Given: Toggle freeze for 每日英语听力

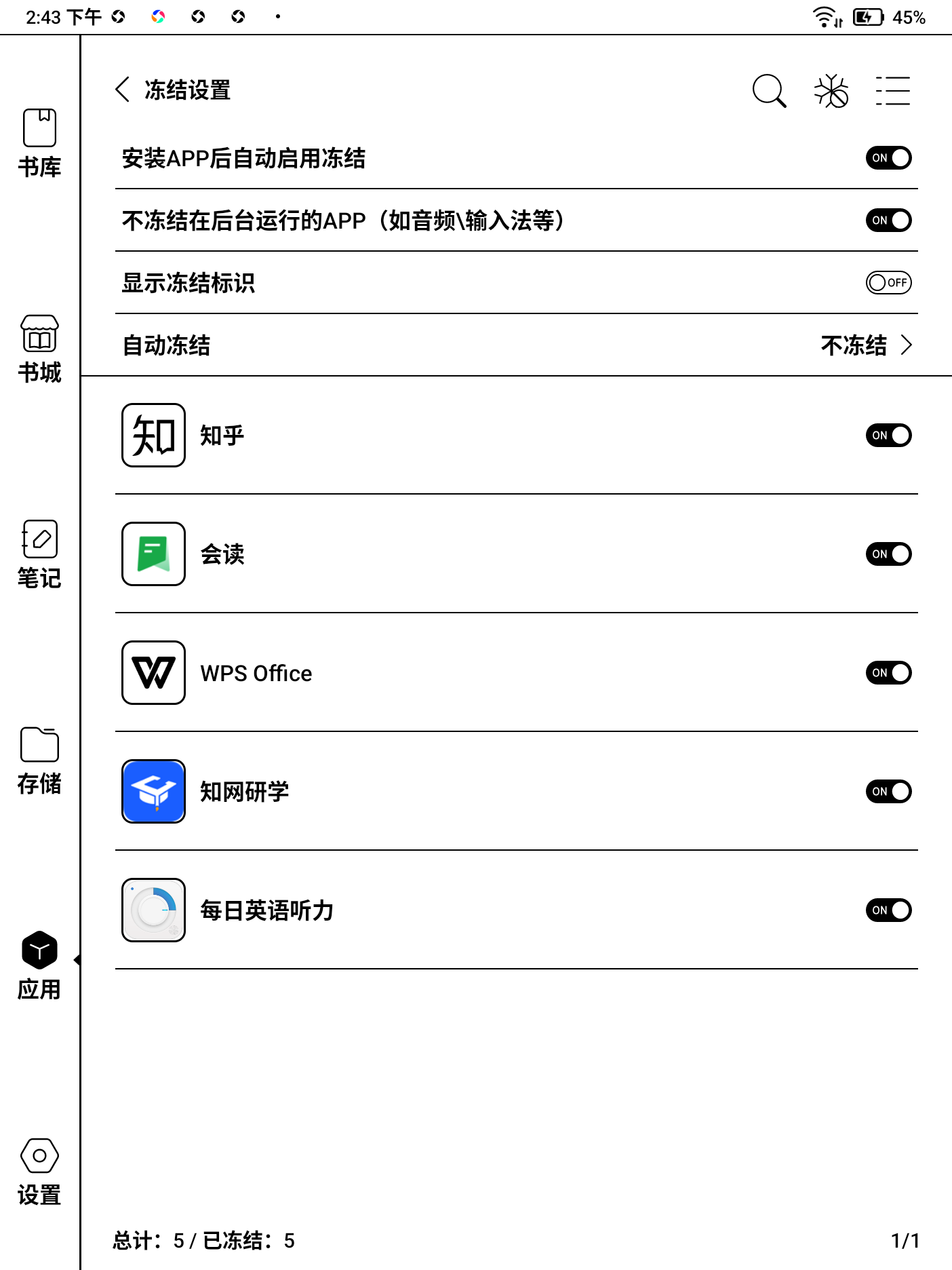Looking at the screenshot, I should pos(888,910).
